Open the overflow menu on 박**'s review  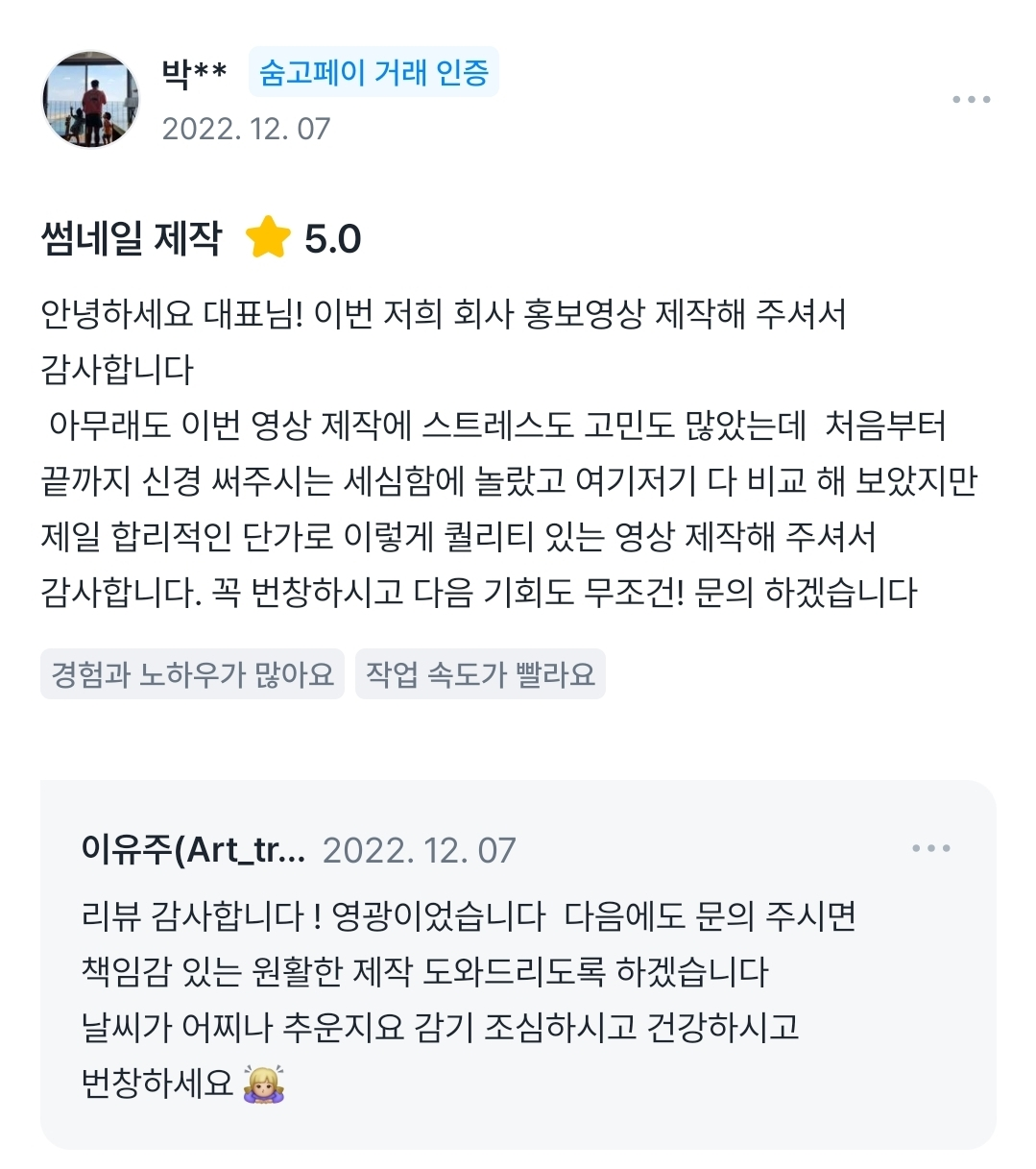coord(971,100)
